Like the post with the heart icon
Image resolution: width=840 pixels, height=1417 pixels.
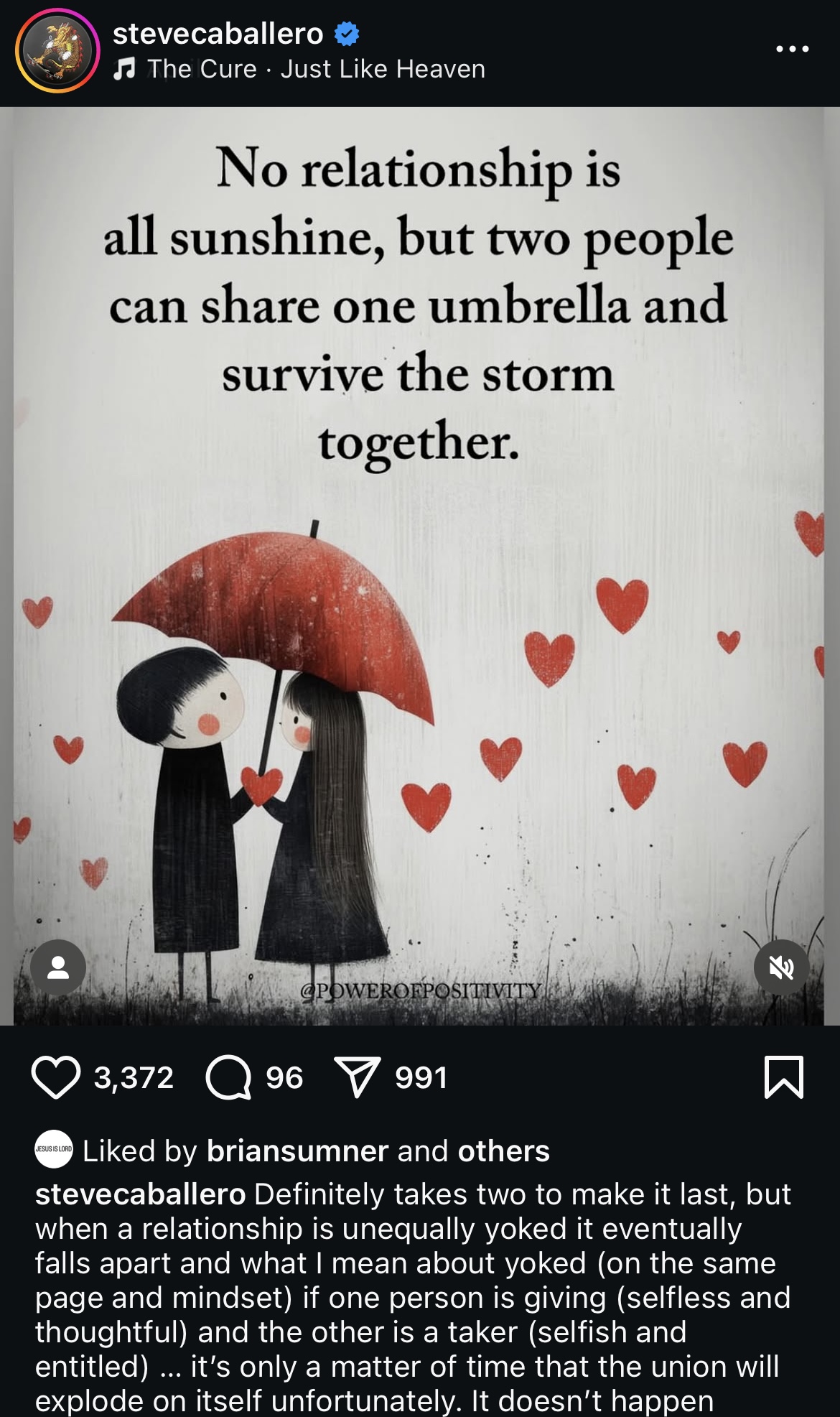[x=56, y=1077]
